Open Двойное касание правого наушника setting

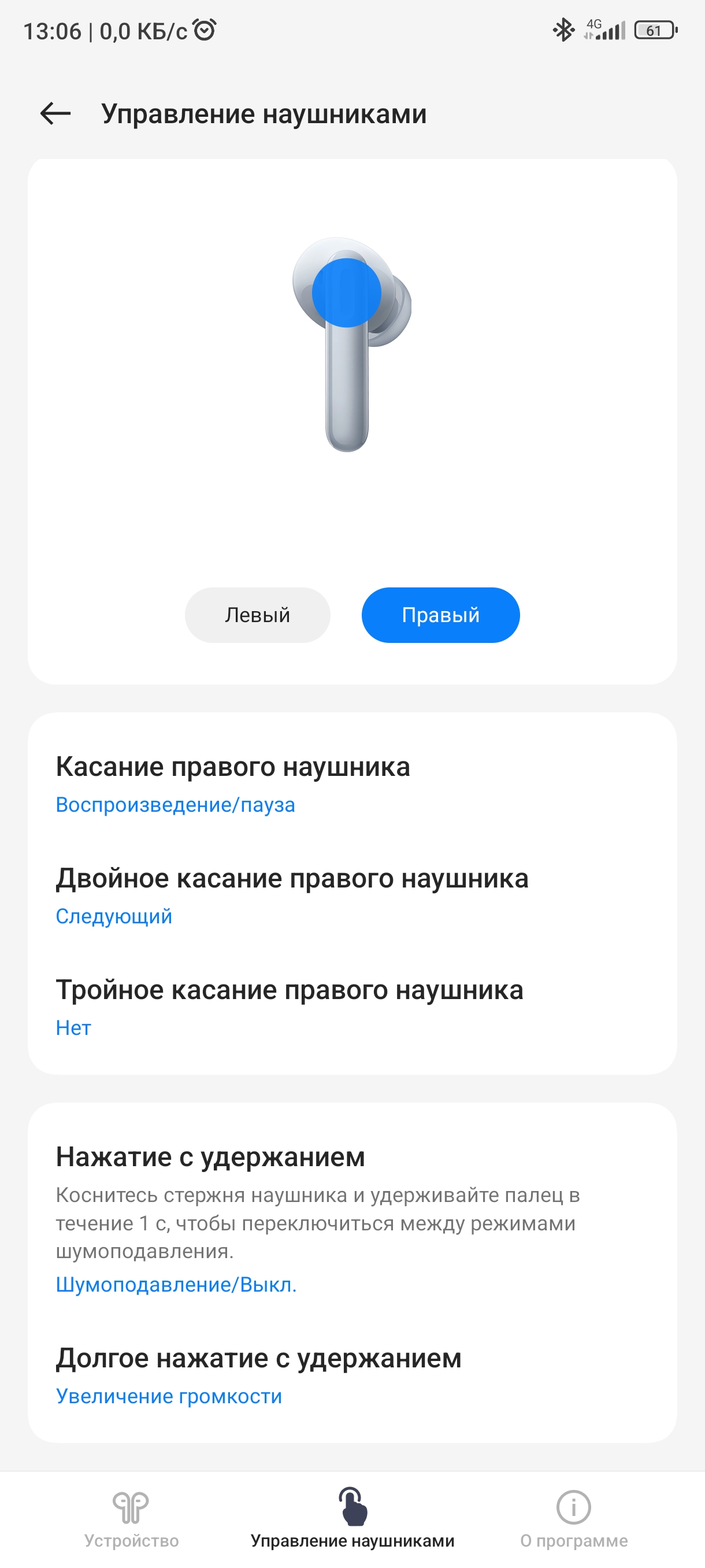[351, 896]
